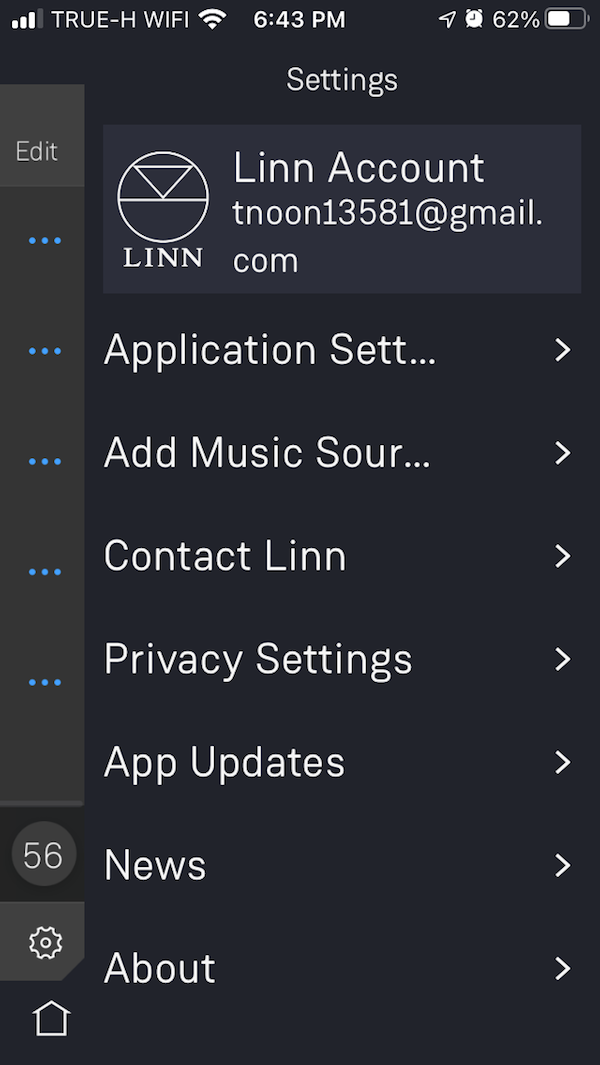Viewport: 600px width, 1065px height.
Task: Go to Privacy Settings
Action: click(342, 659)
